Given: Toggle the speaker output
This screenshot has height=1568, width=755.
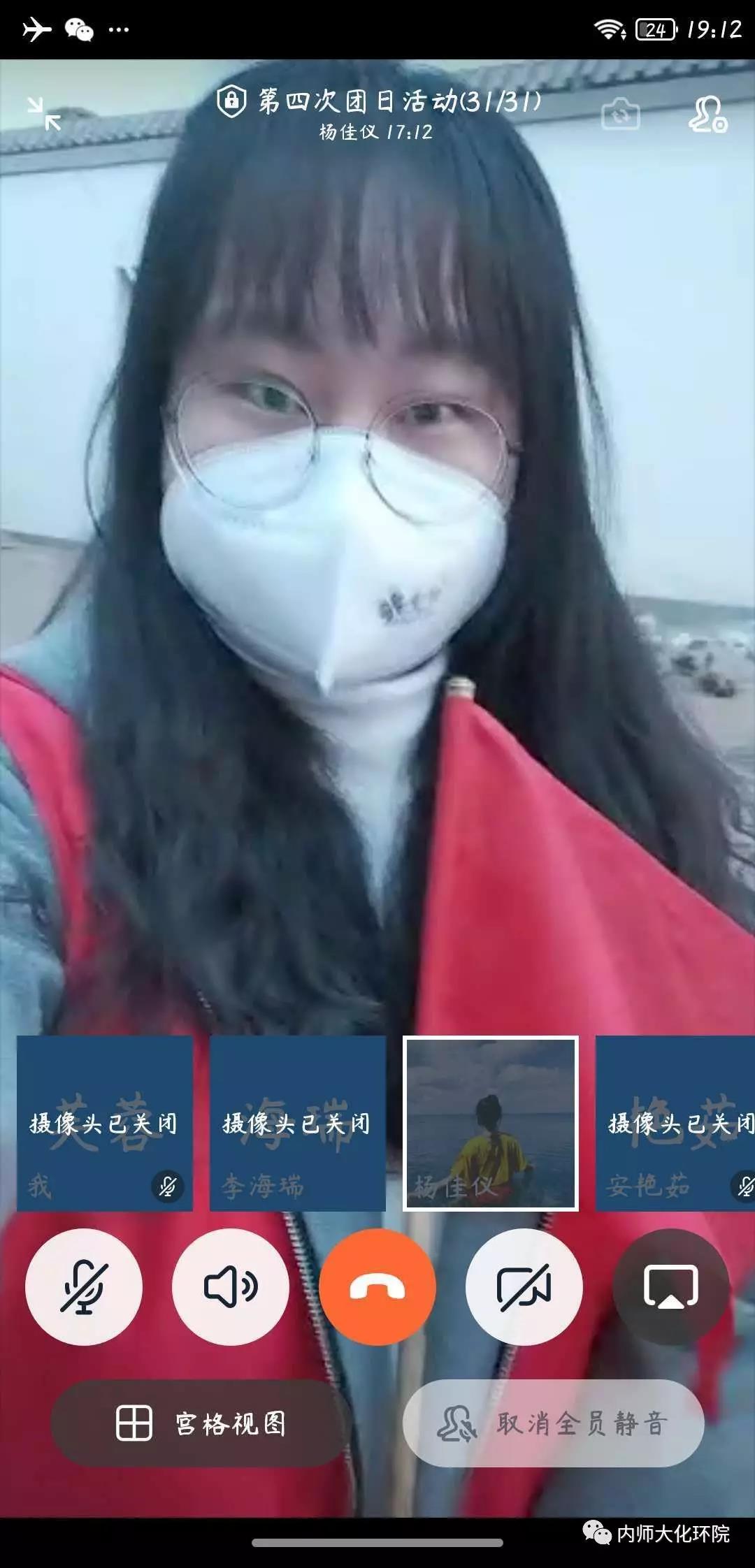Looking at the screenshot, I should click(x=231, y=1286).
